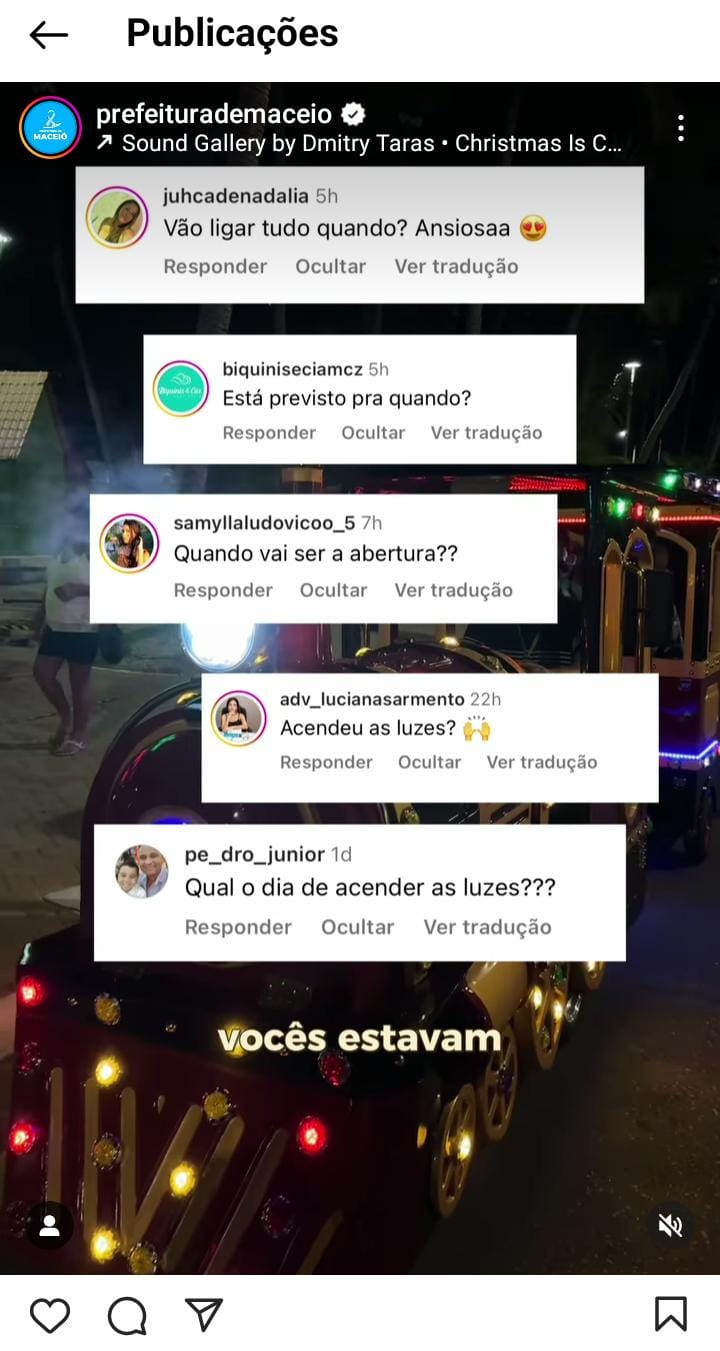
Task: View tagged people on the video
Action: 49,1226
